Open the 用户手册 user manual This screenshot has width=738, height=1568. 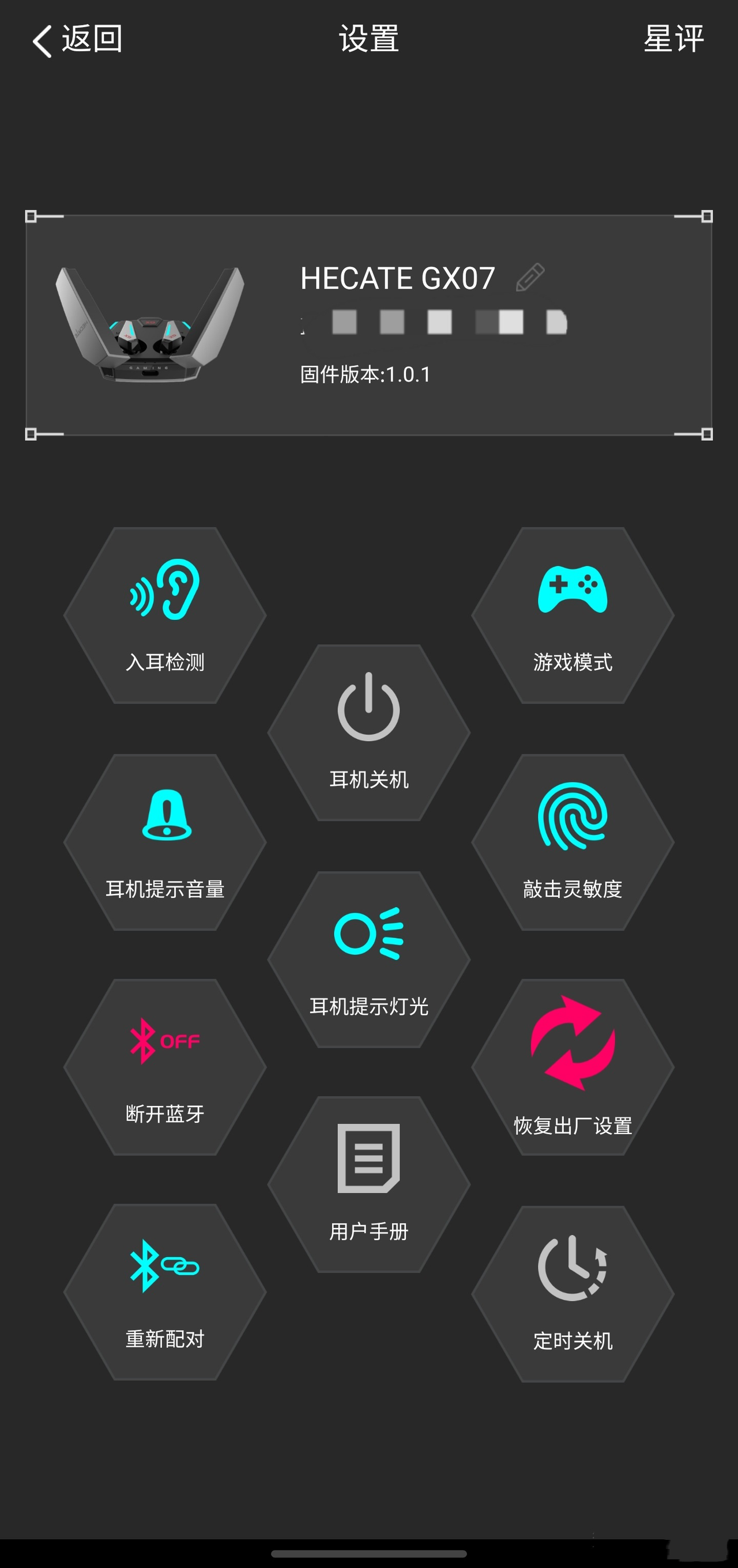(368, 1184)
